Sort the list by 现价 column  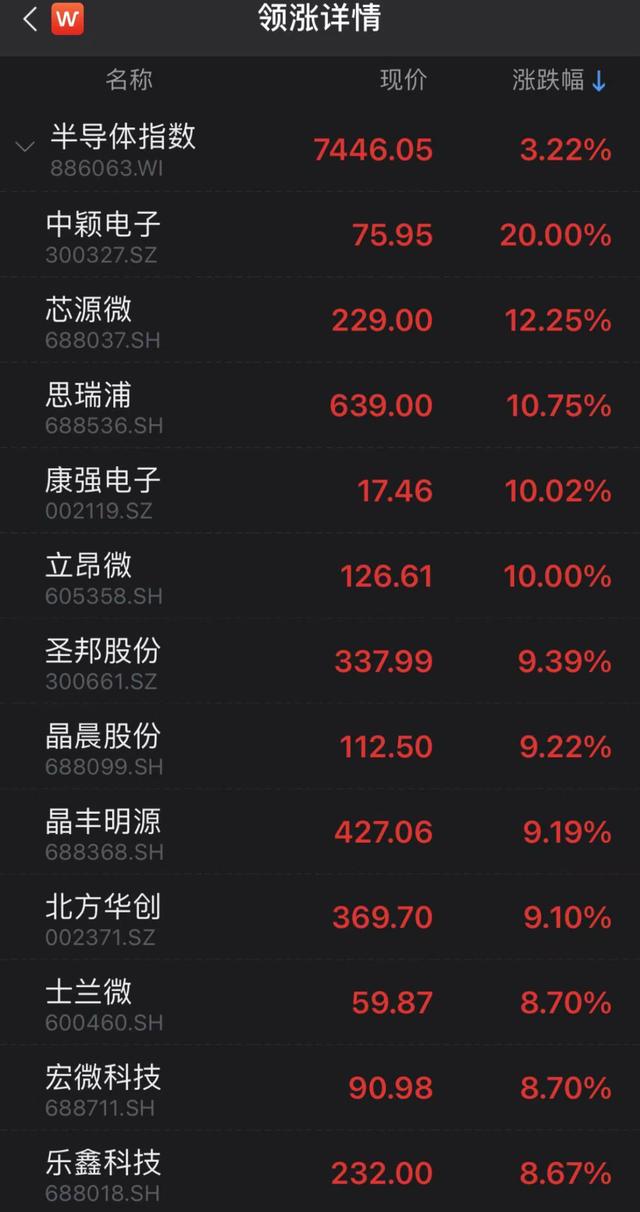[x=403, y=81]
